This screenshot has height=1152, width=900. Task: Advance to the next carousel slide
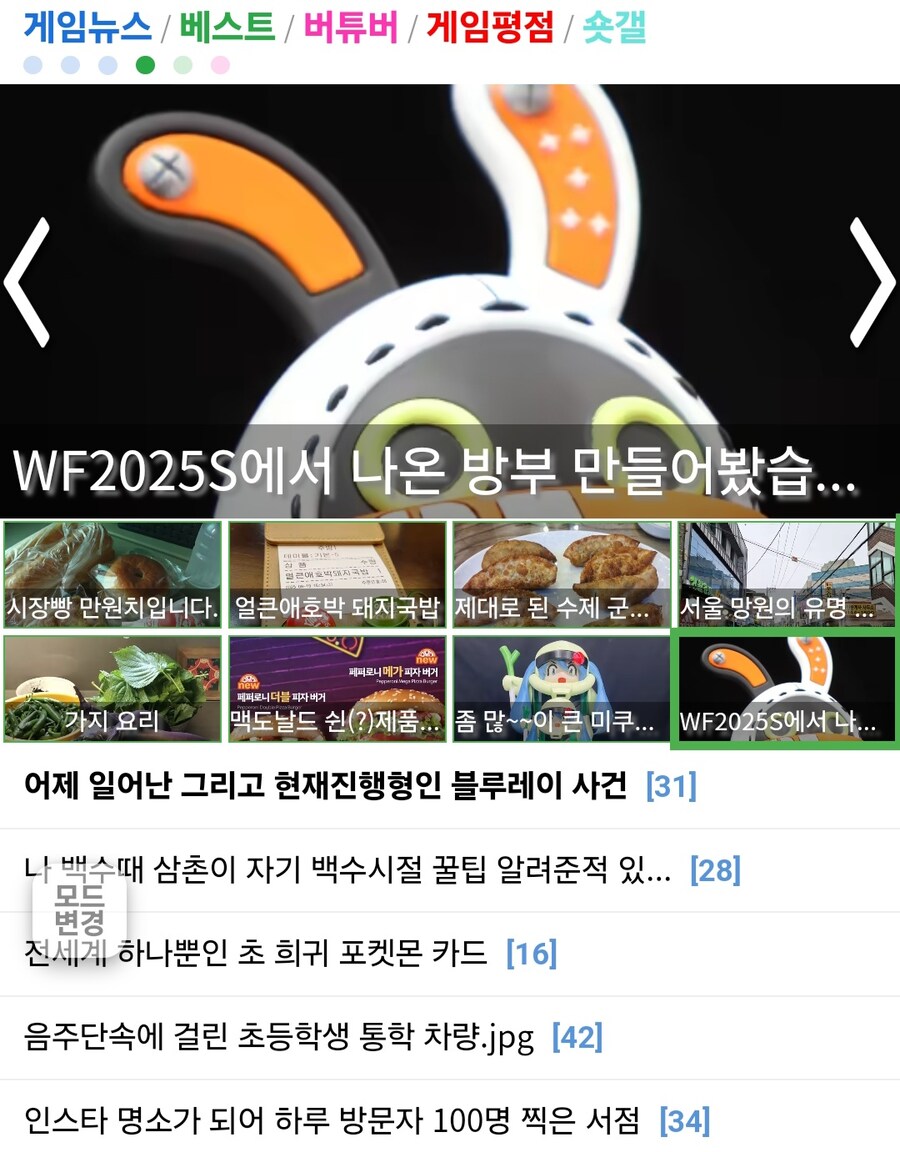tap(870, 283)
